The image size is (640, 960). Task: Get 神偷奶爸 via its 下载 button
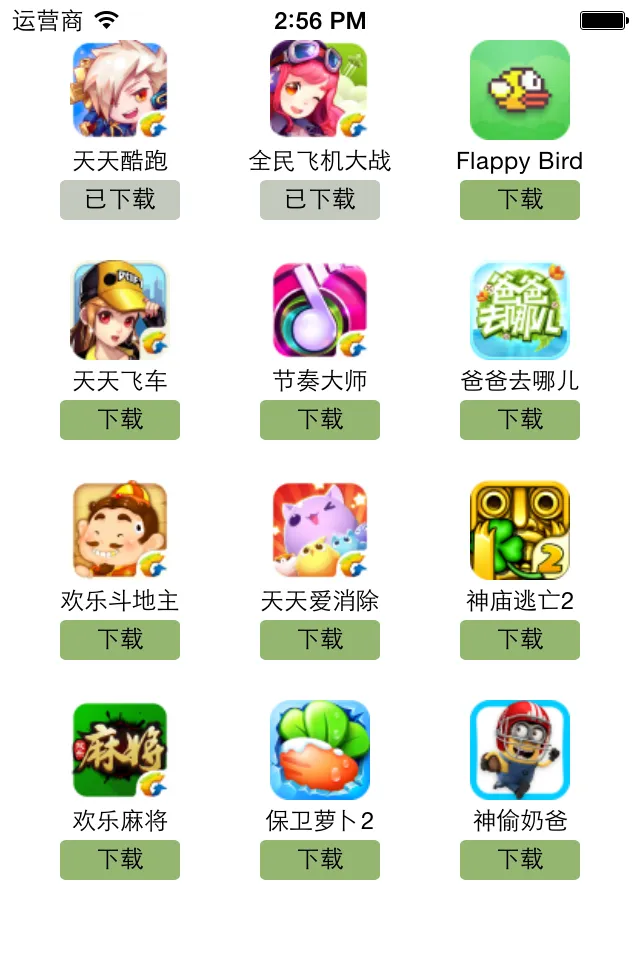point(520,860)
